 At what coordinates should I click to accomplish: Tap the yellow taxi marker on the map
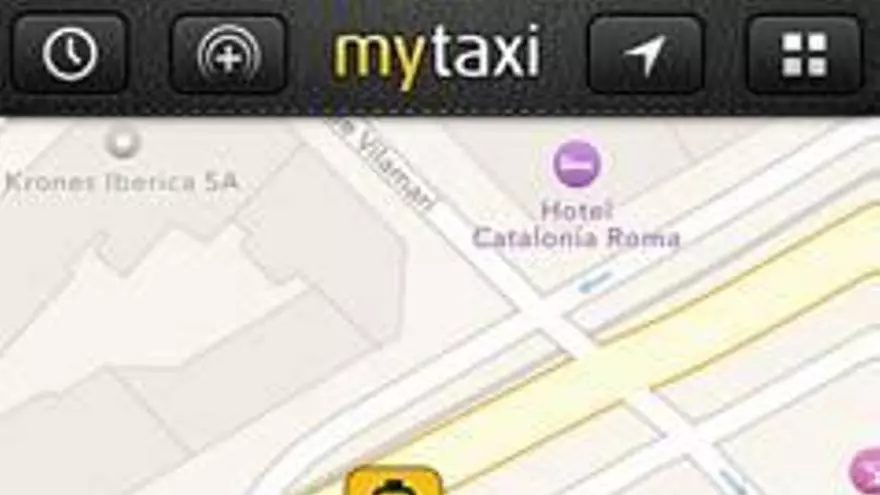[x=394, y=482]
